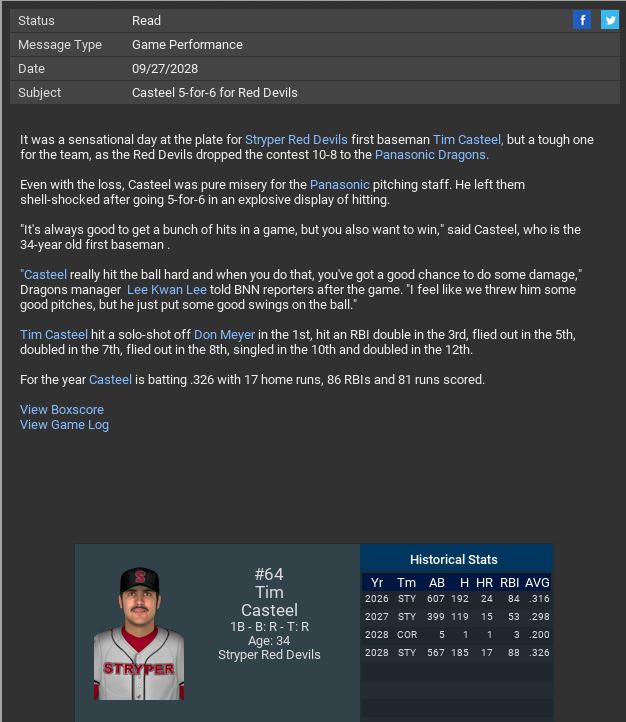The image size is (626, 722).
Task: Open the Panasonic Dragons team link
Action: pos(431,155)
